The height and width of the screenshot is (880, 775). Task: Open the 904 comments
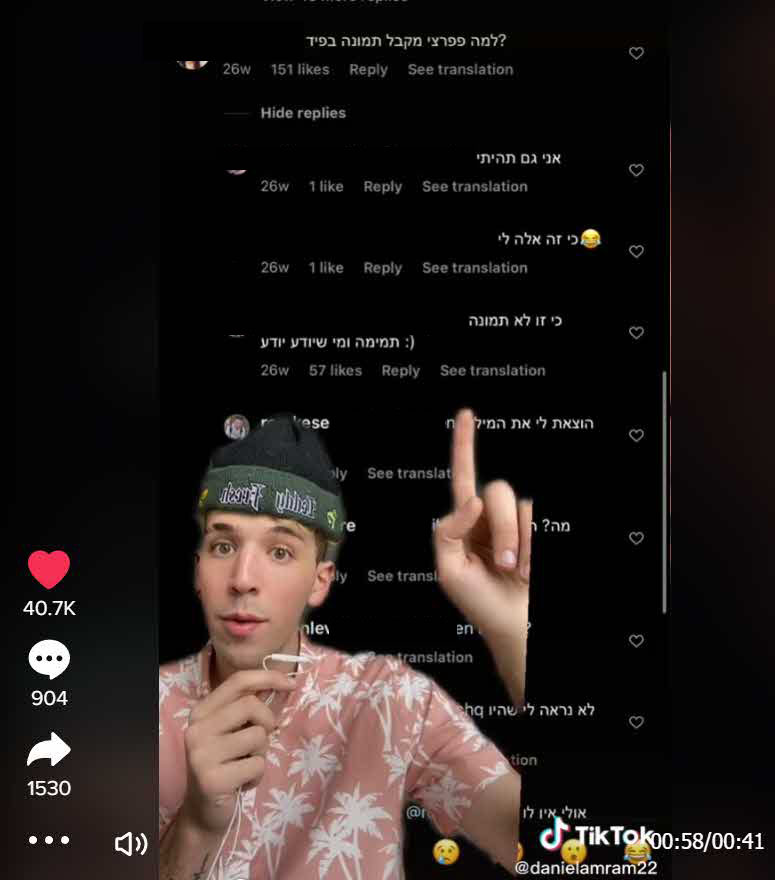[x=48, y=660]
